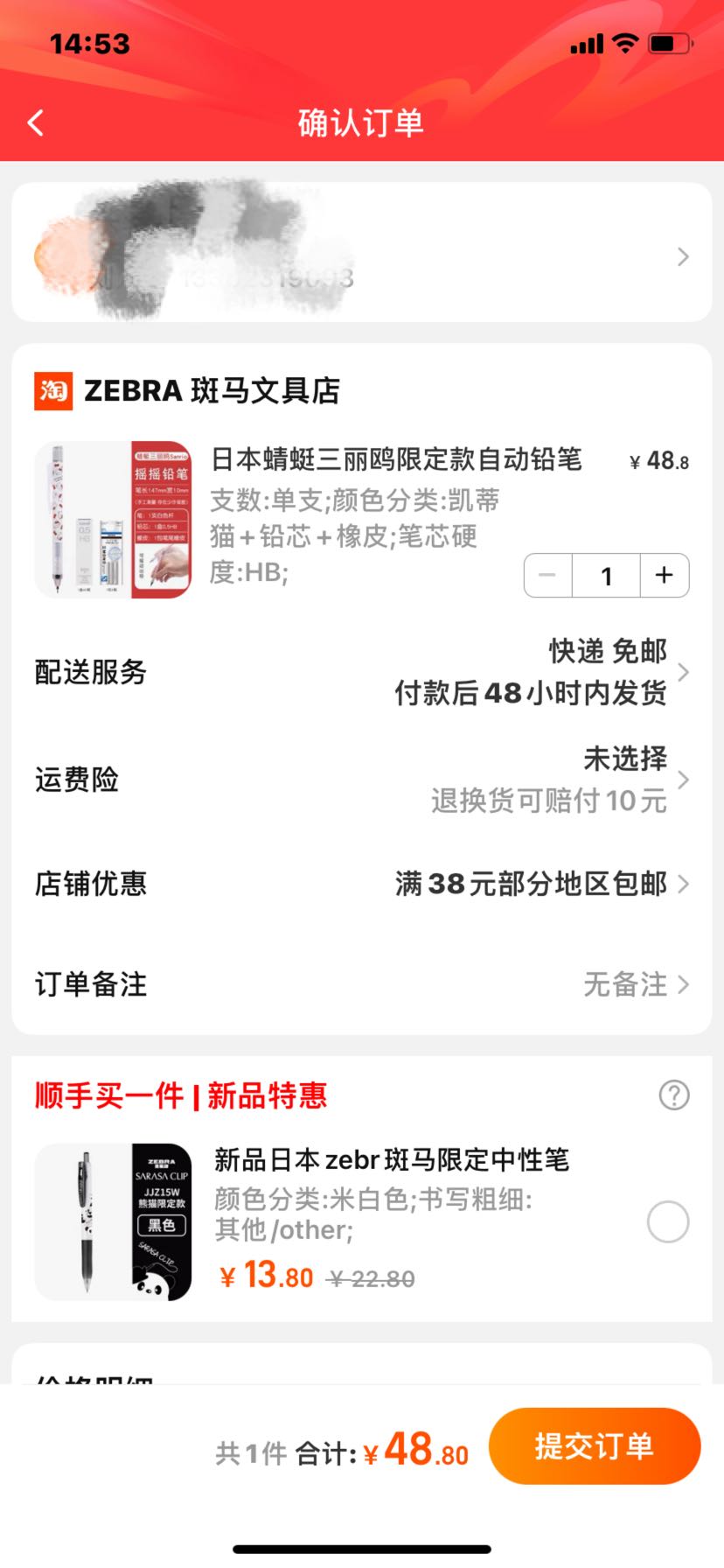Open 配送服务 delivery options
The height and width of the screenshot is (1568, 724).
click(x=362, y=672)
